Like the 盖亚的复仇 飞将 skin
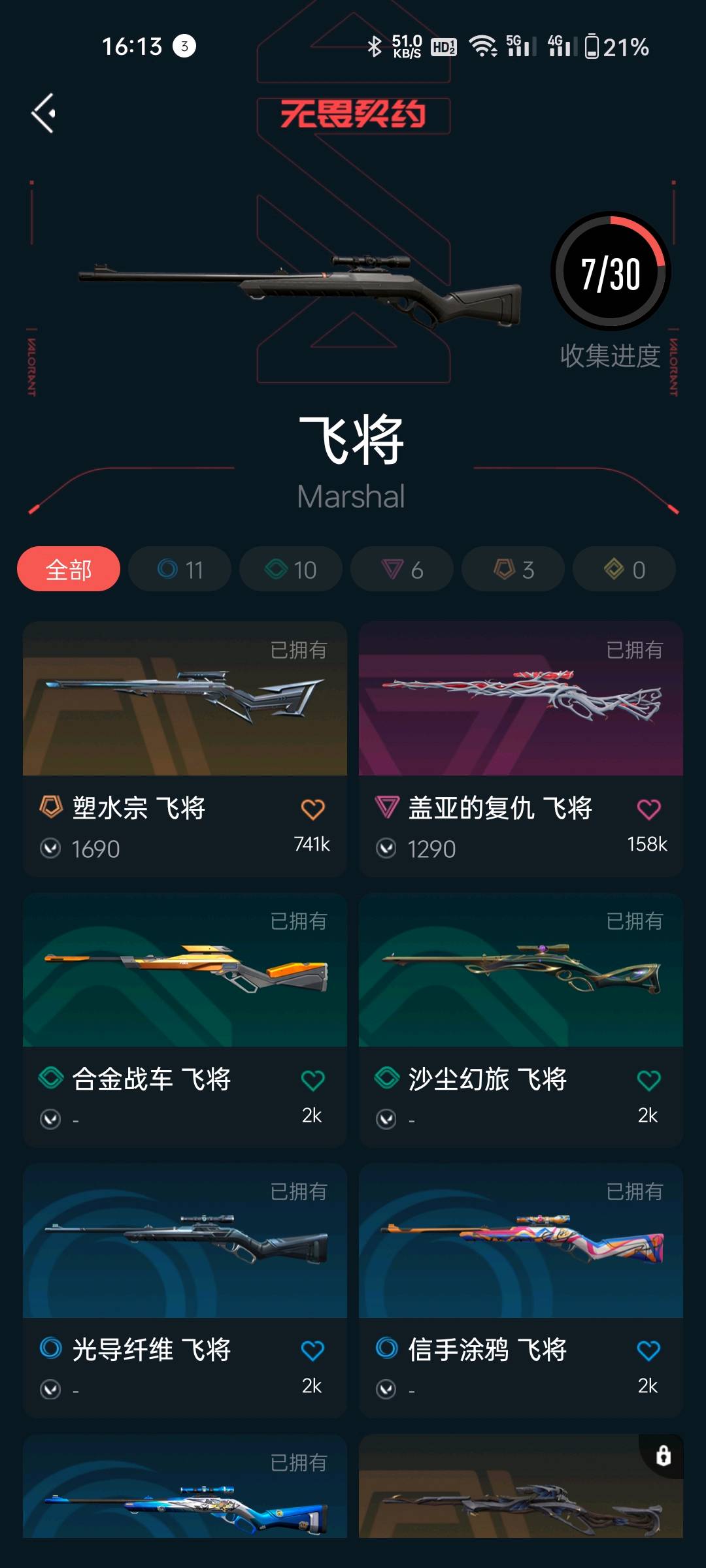The height and width of the screenshot is (1568, 706). coord(648,809)
